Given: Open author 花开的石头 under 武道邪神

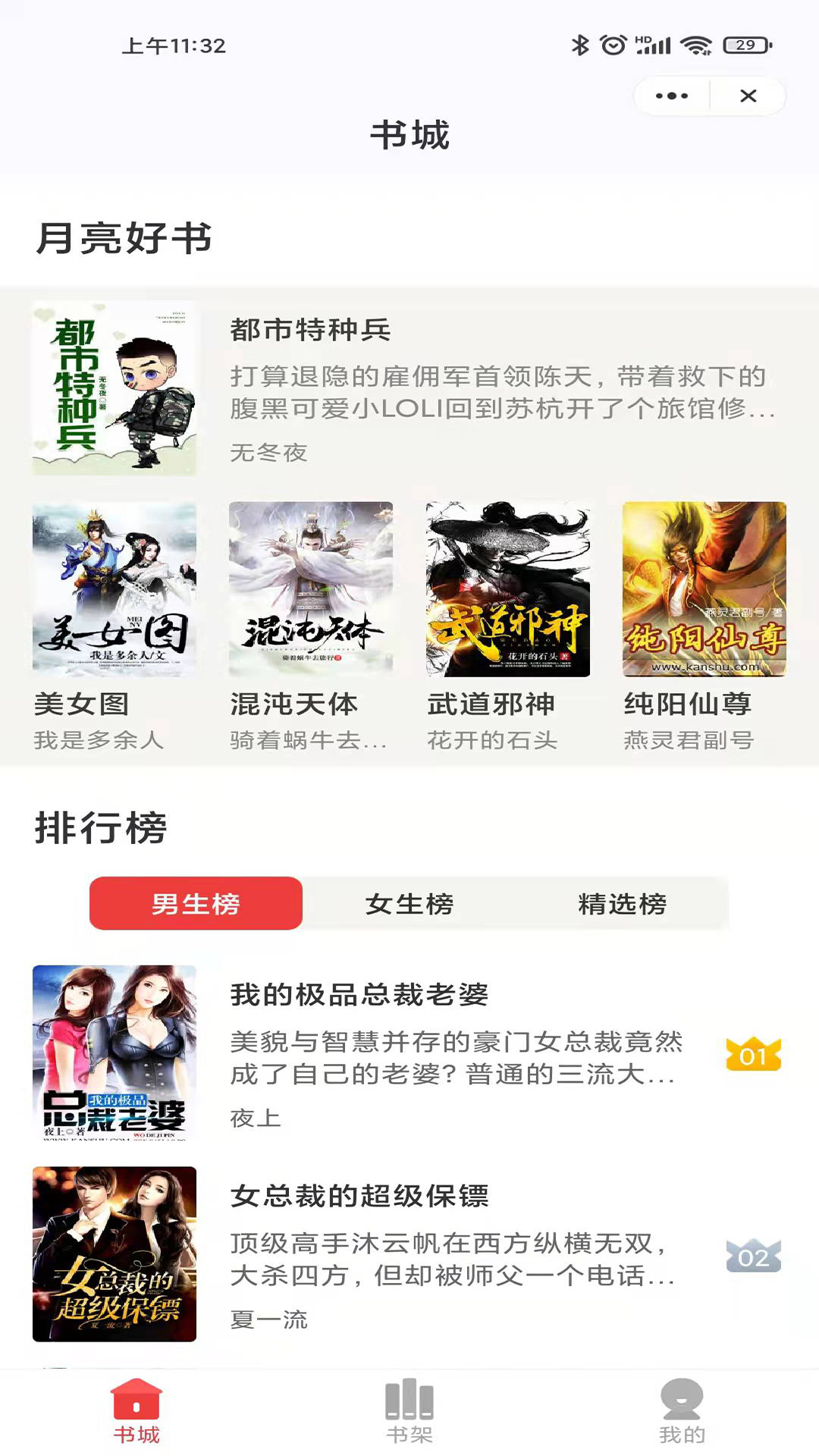Looking at the screenshot, I should click(x=491, y=739).
